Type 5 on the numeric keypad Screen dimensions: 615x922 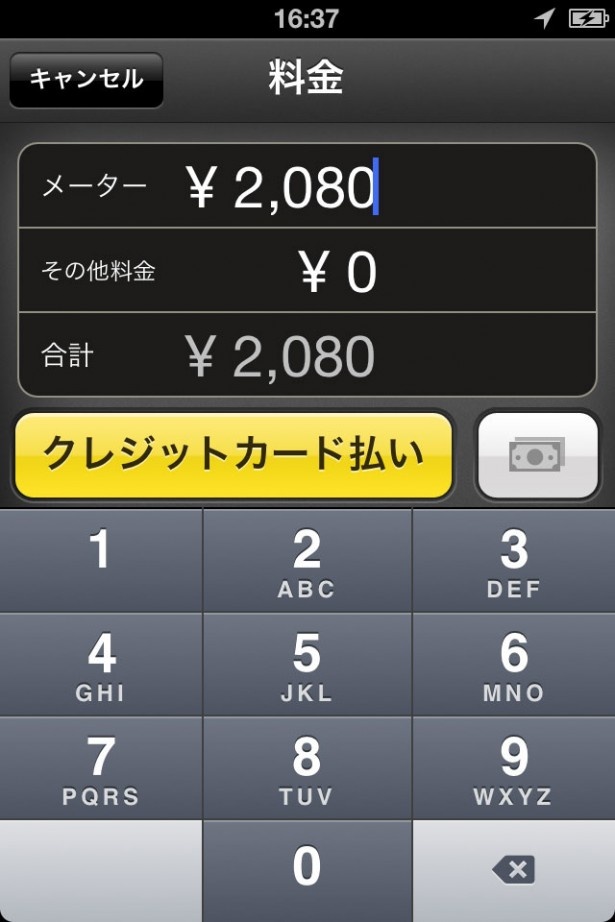click(306, 665)
